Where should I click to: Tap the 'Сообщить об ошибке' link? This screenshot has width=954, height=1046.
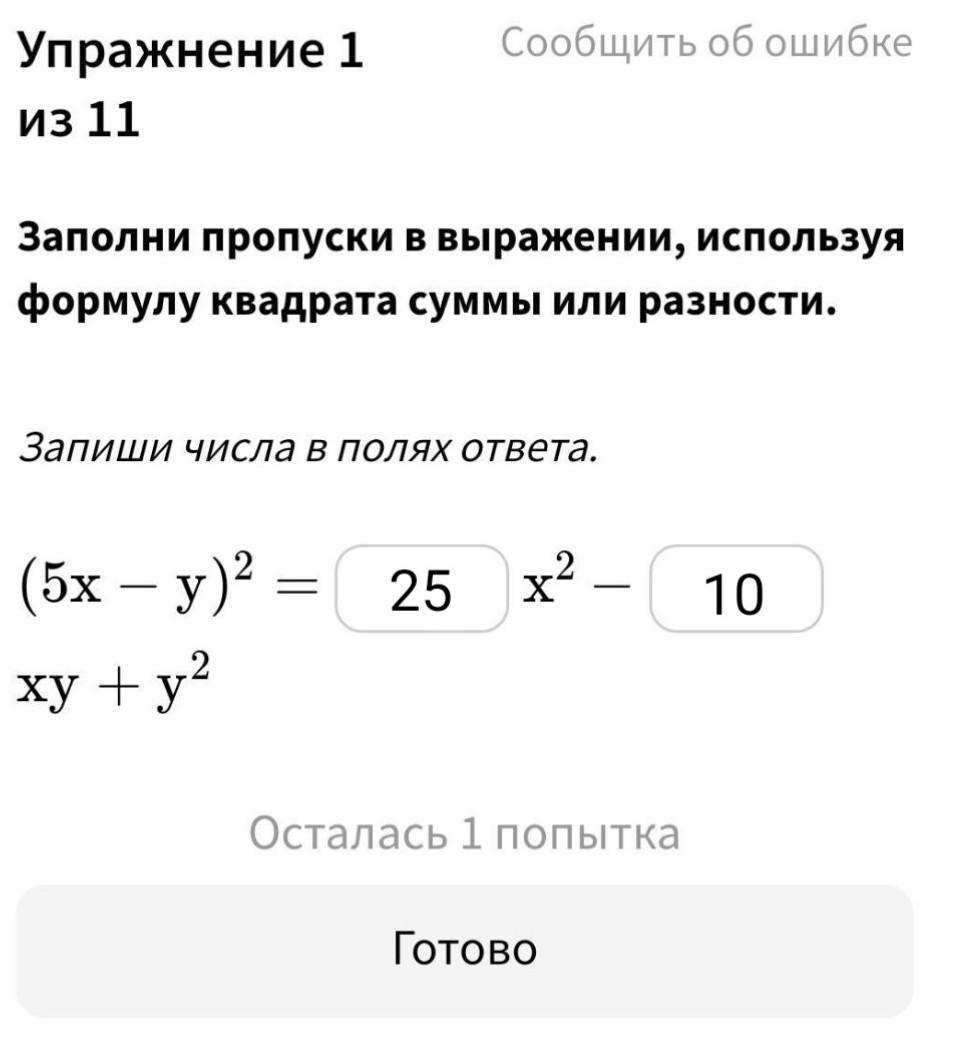click(x=706, y=43)
